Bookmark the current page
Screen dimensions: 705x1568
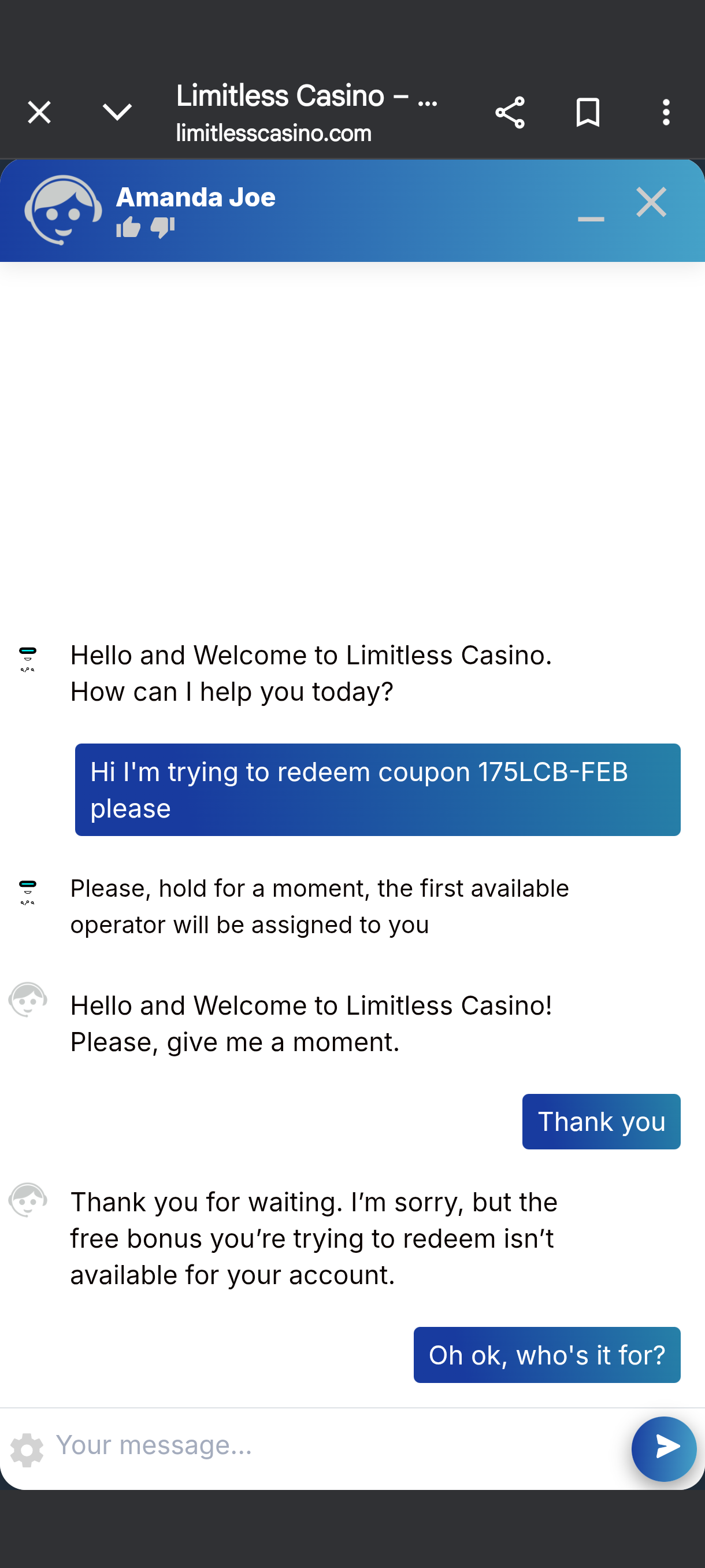[x=588, y=113]
